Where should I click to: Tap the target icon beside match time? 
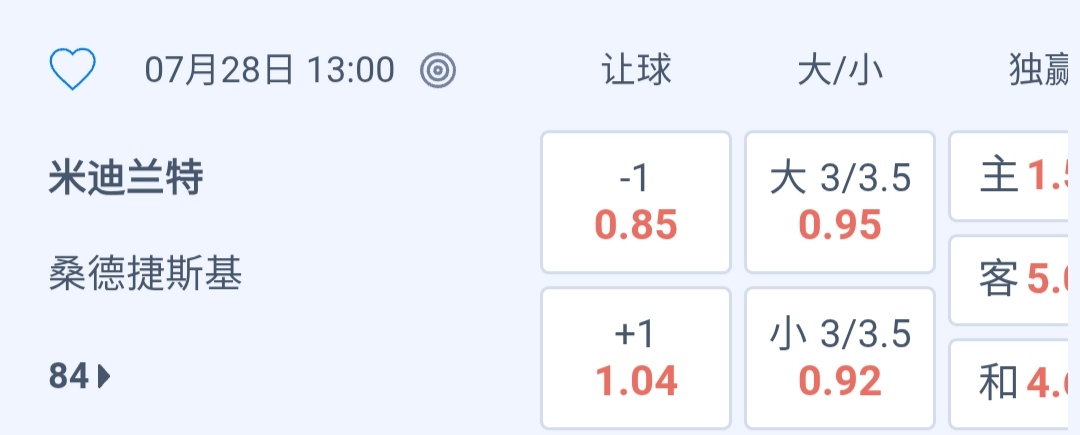pyautogui.click(x=438, y=70)
